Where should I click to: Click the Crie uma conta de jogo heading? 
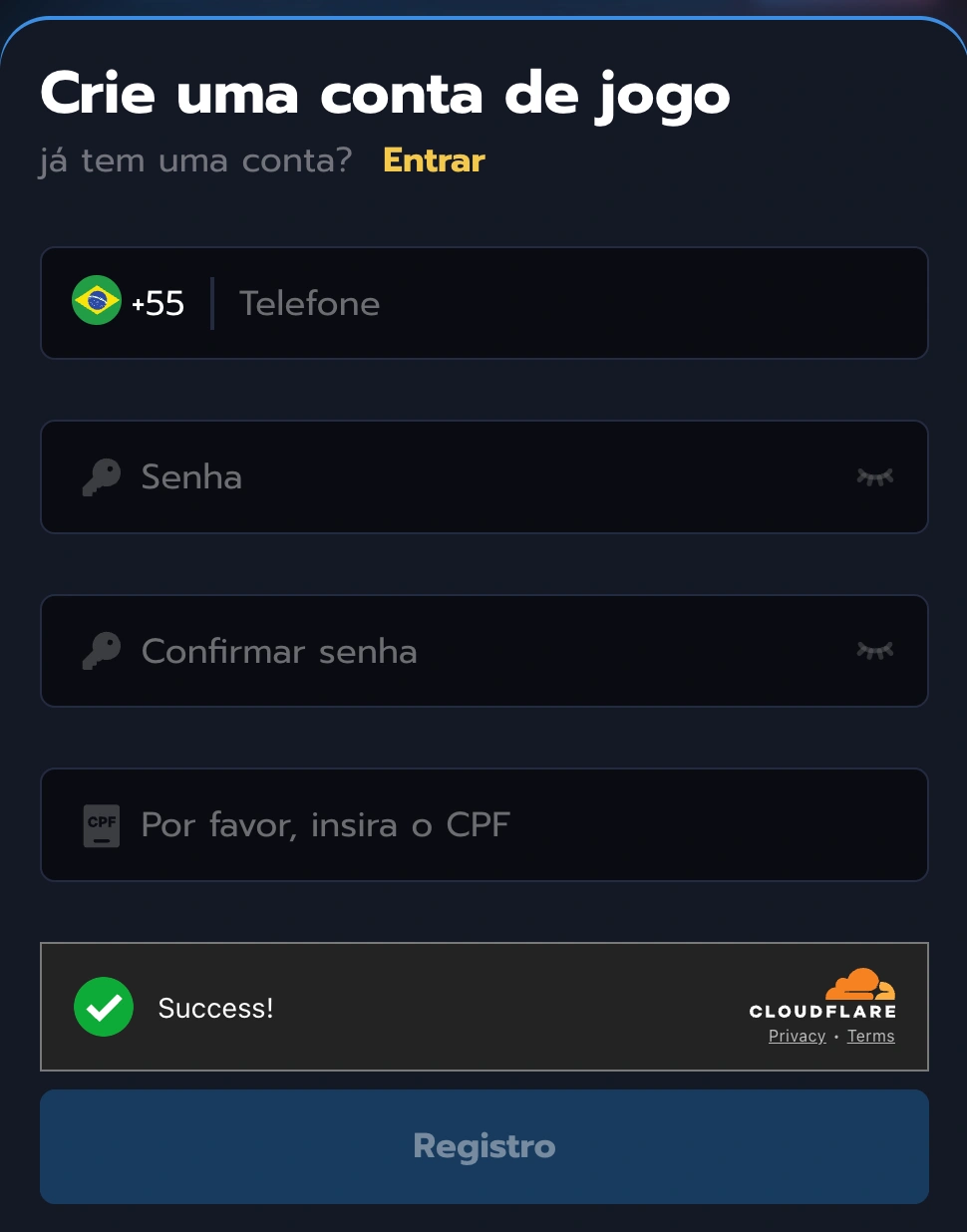[385, 93]
